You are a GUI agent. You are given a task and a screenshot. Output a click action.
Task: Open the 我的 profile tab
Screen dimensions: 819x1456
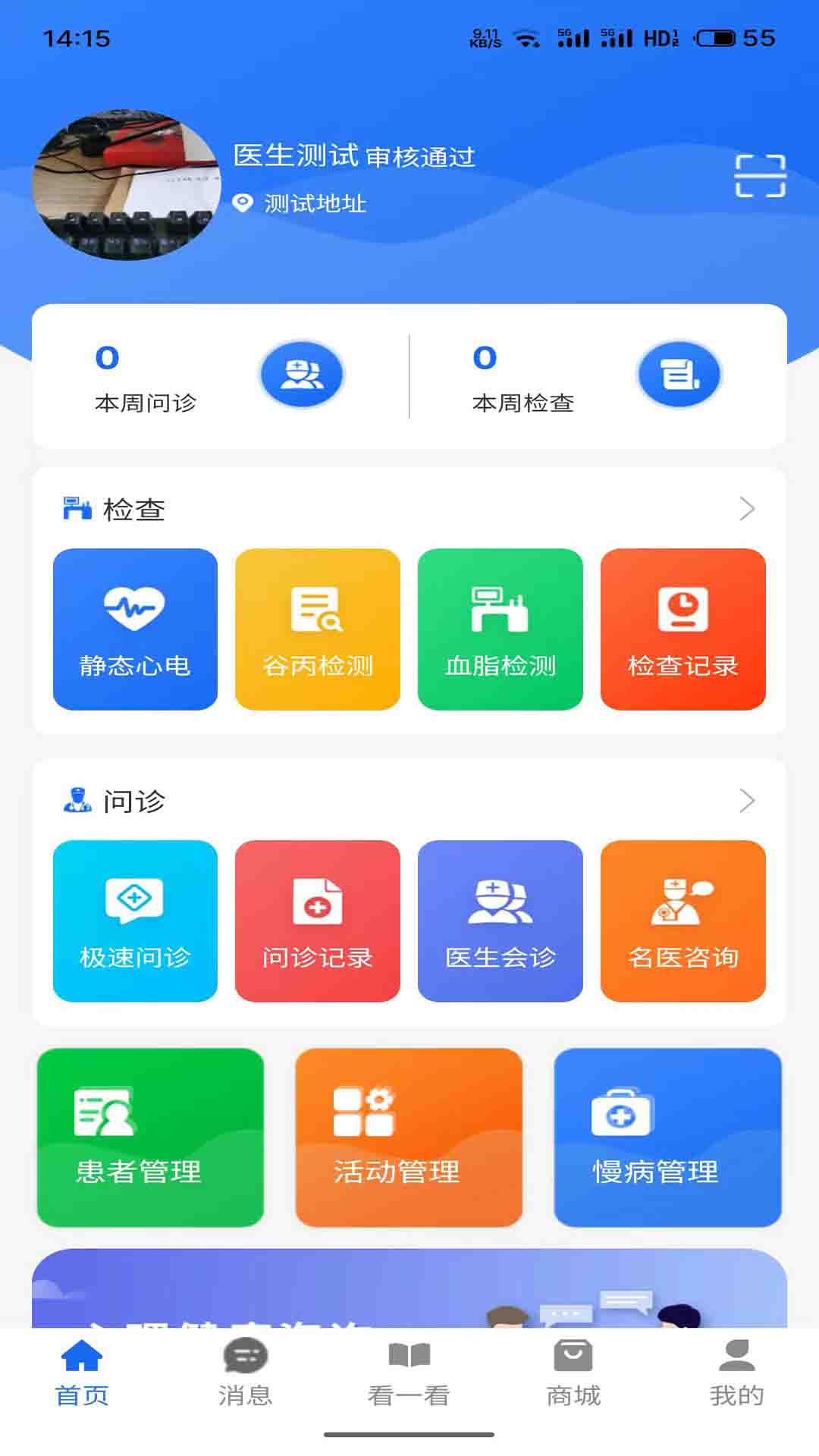point(736,1373)
